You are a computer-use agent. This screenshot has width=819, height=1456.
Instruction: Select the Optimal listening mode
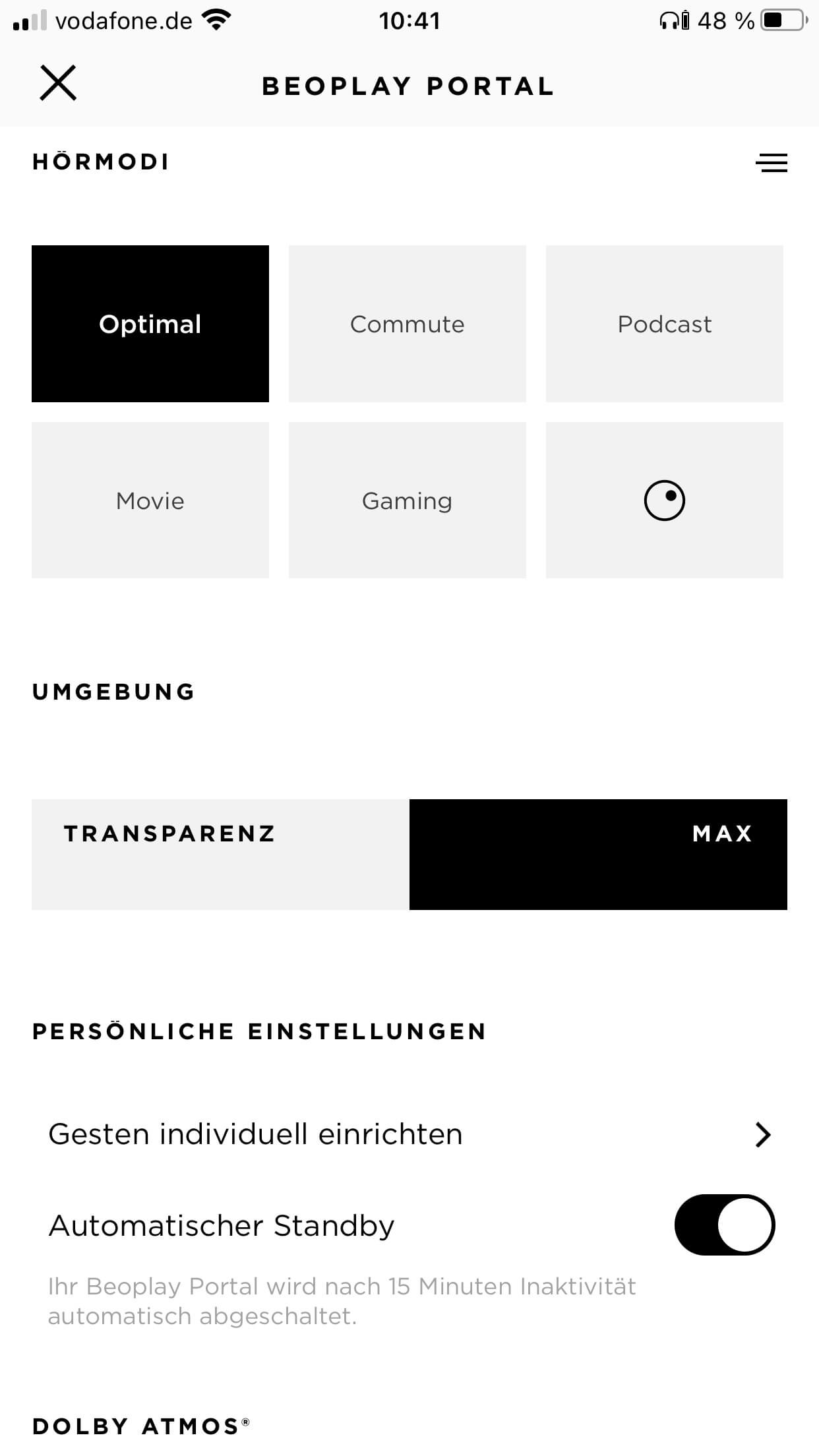coord(150,324)
